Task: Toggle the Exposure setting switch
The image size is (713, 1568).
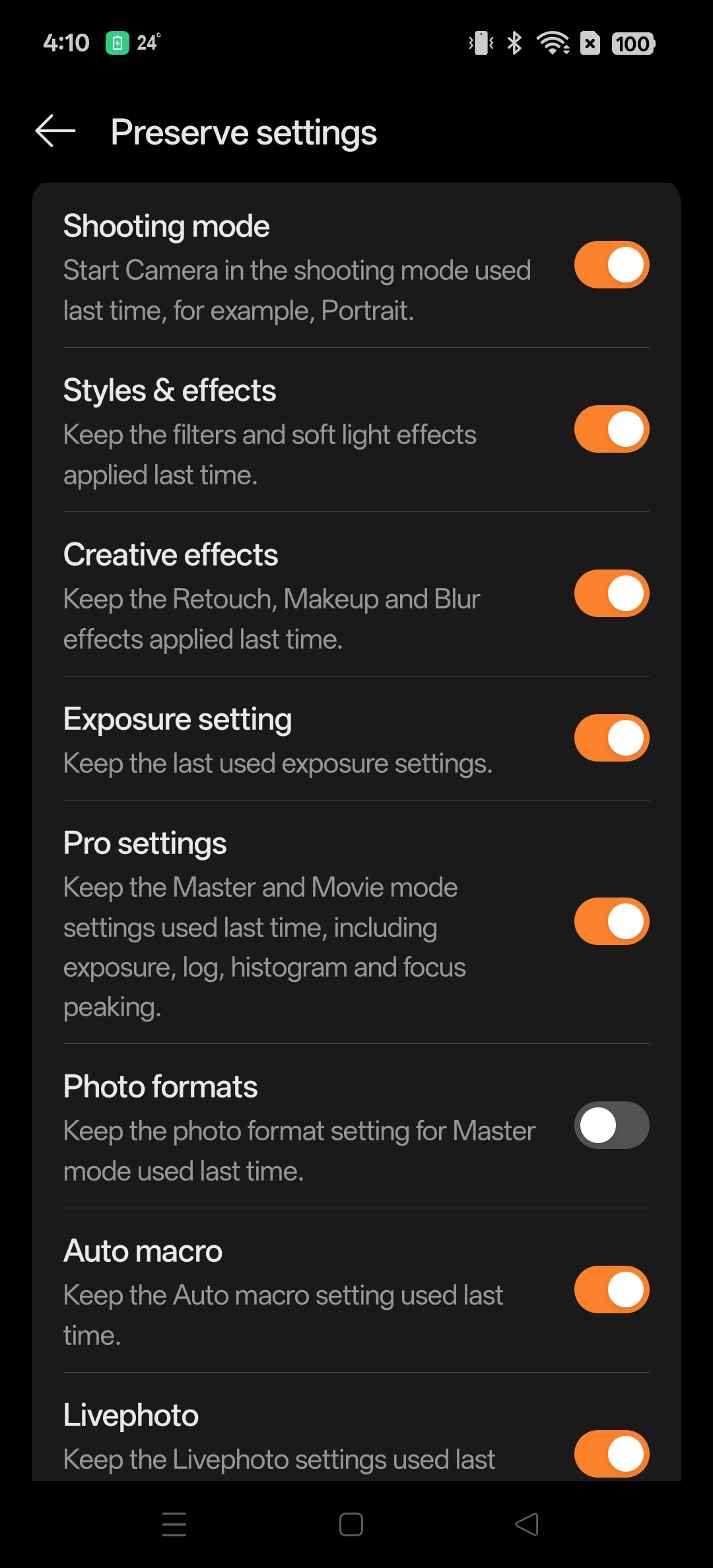Action: coord(611,738)
